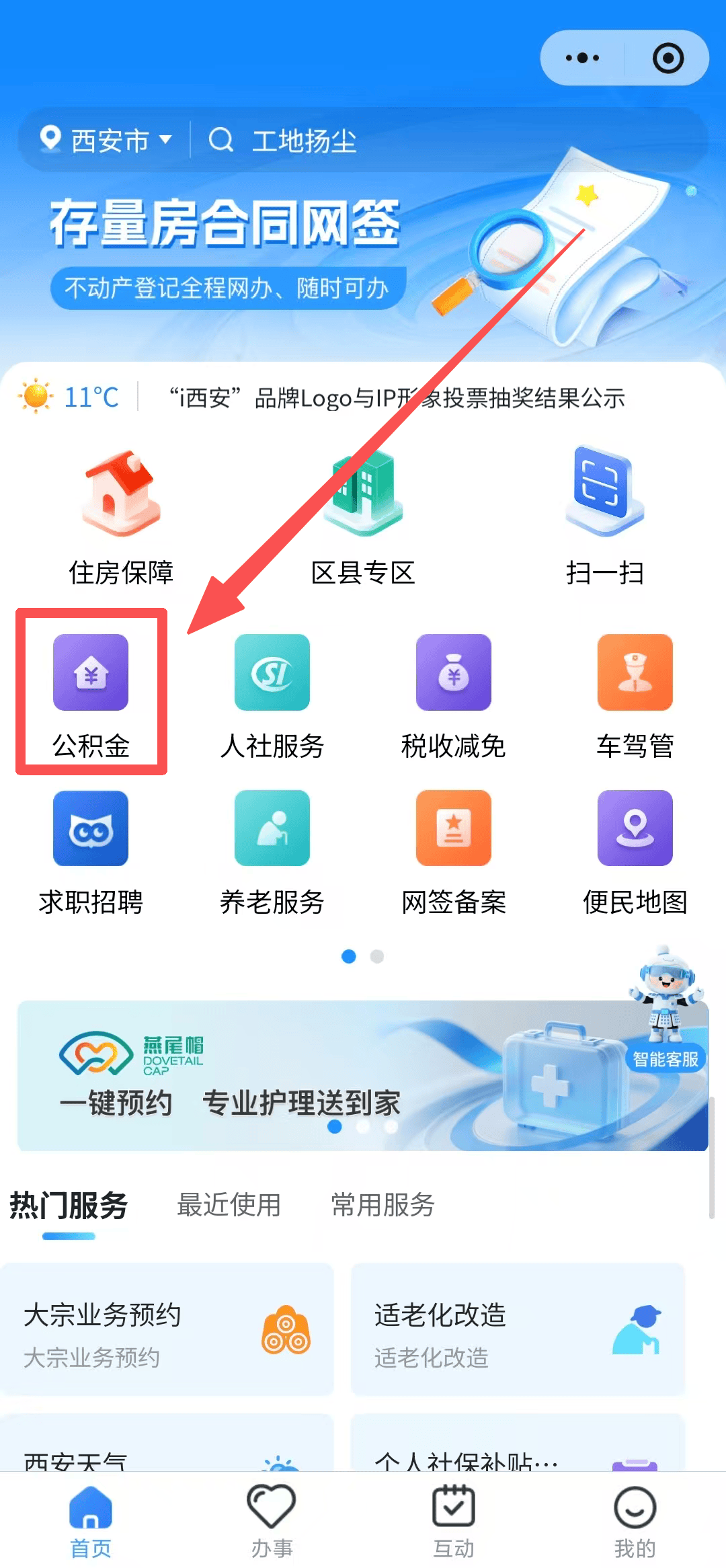Go to the 办事 tab
The width and height of the screenshot is (726, 1568).
(272, 1521)
